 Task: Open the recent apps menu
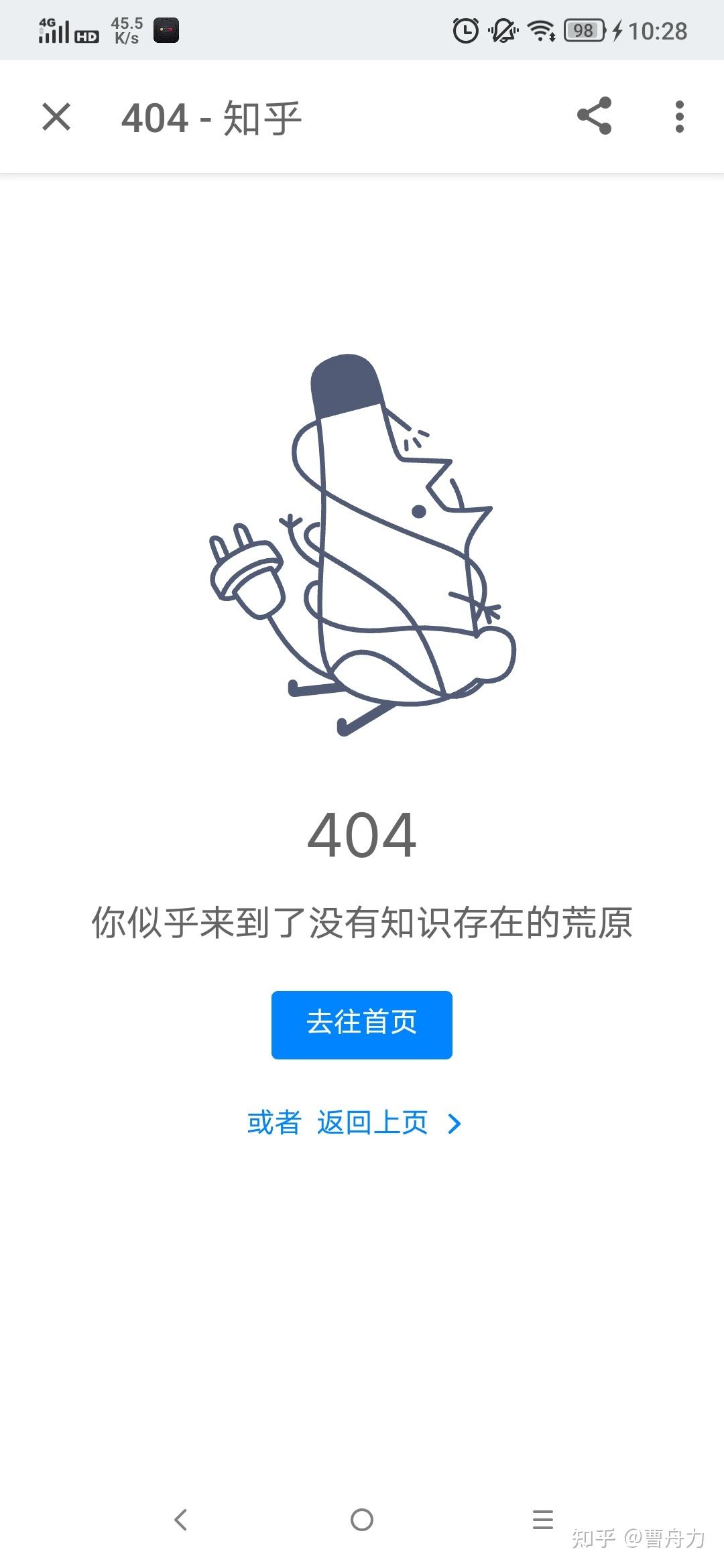pyautogui.click(x=543, y=1519)
